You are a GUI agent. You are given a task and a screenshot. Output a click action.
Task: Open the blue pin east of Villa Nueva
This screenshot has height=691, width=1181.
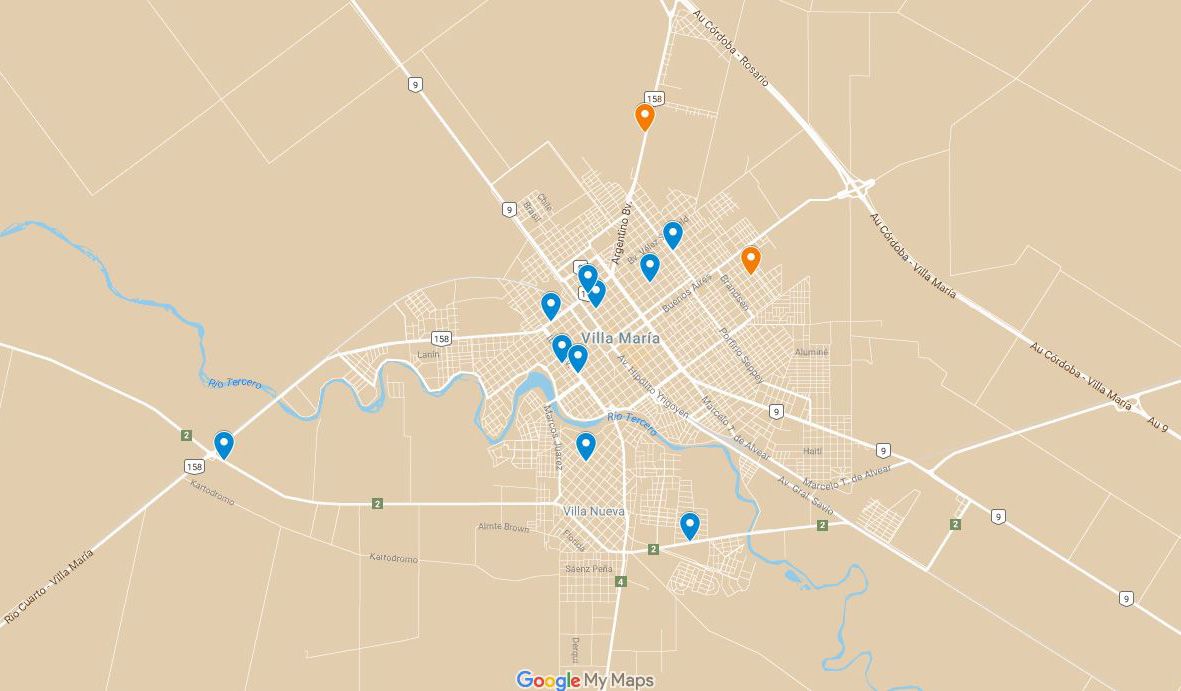[689, 524]
